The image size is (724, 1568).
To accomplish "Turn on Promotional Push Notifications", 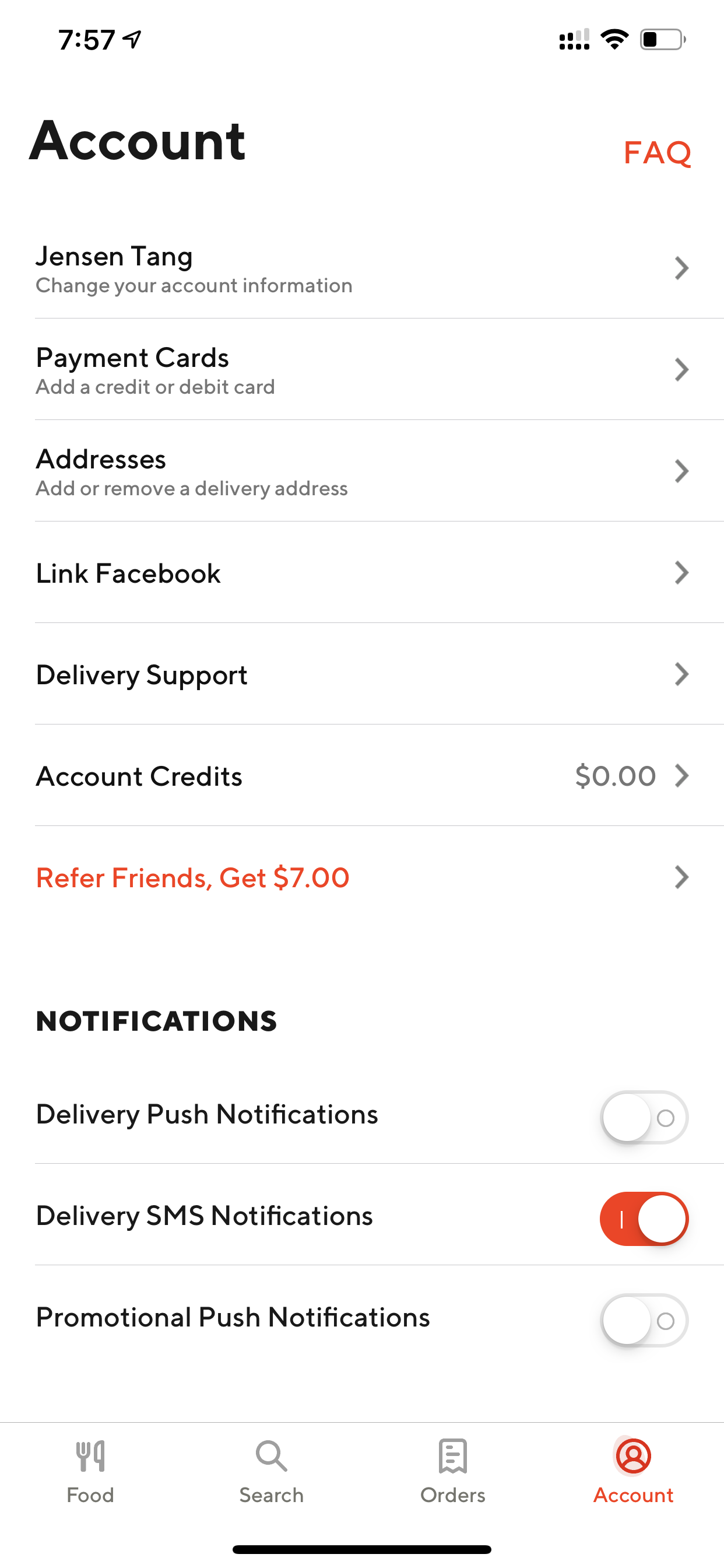I will point(644,1319).
